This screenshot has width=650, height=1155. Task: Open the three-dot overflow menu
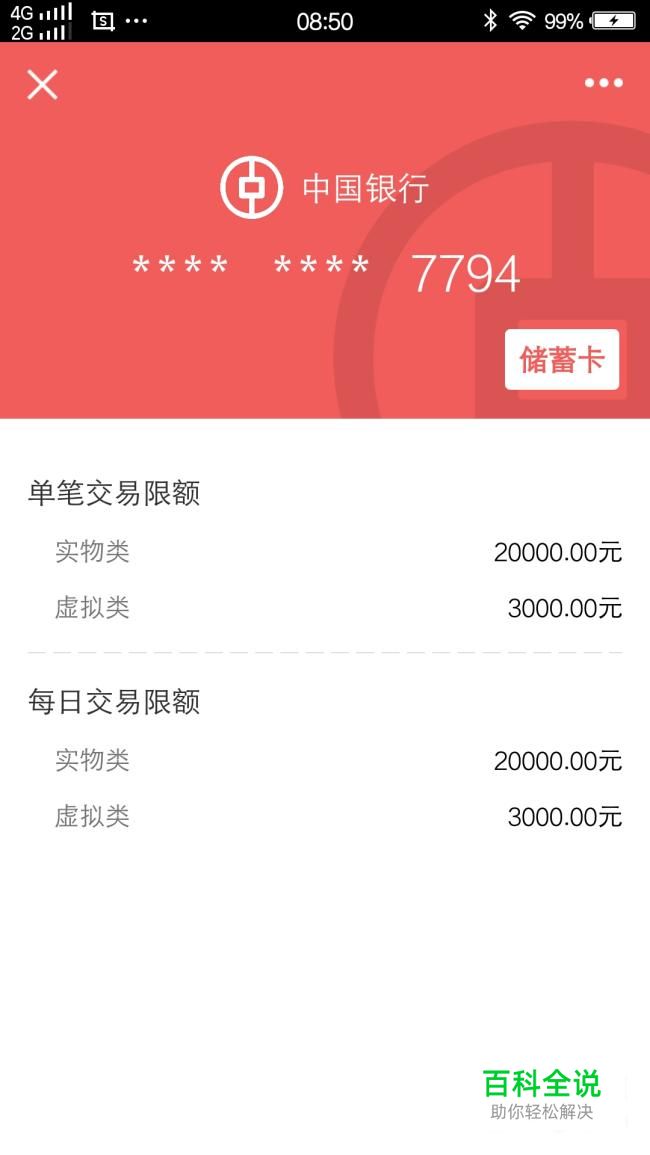click(x=604, y=83)
